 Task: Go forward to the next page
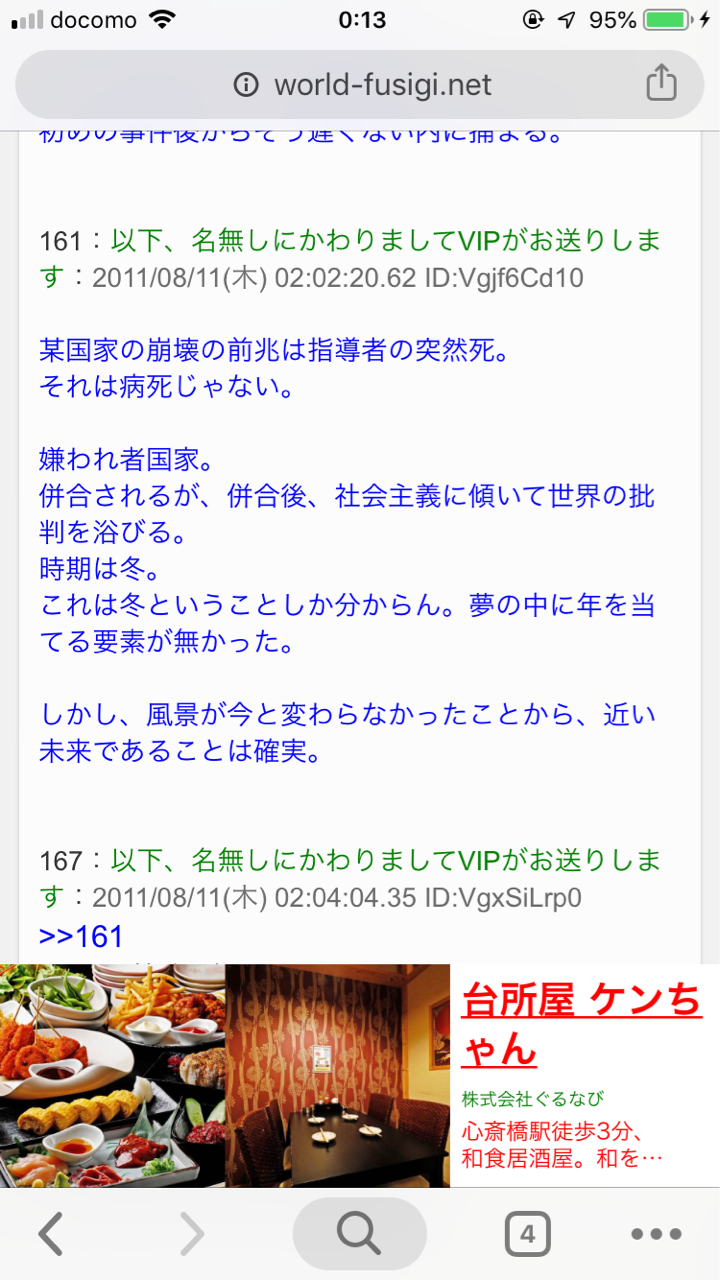(191, 1234)
